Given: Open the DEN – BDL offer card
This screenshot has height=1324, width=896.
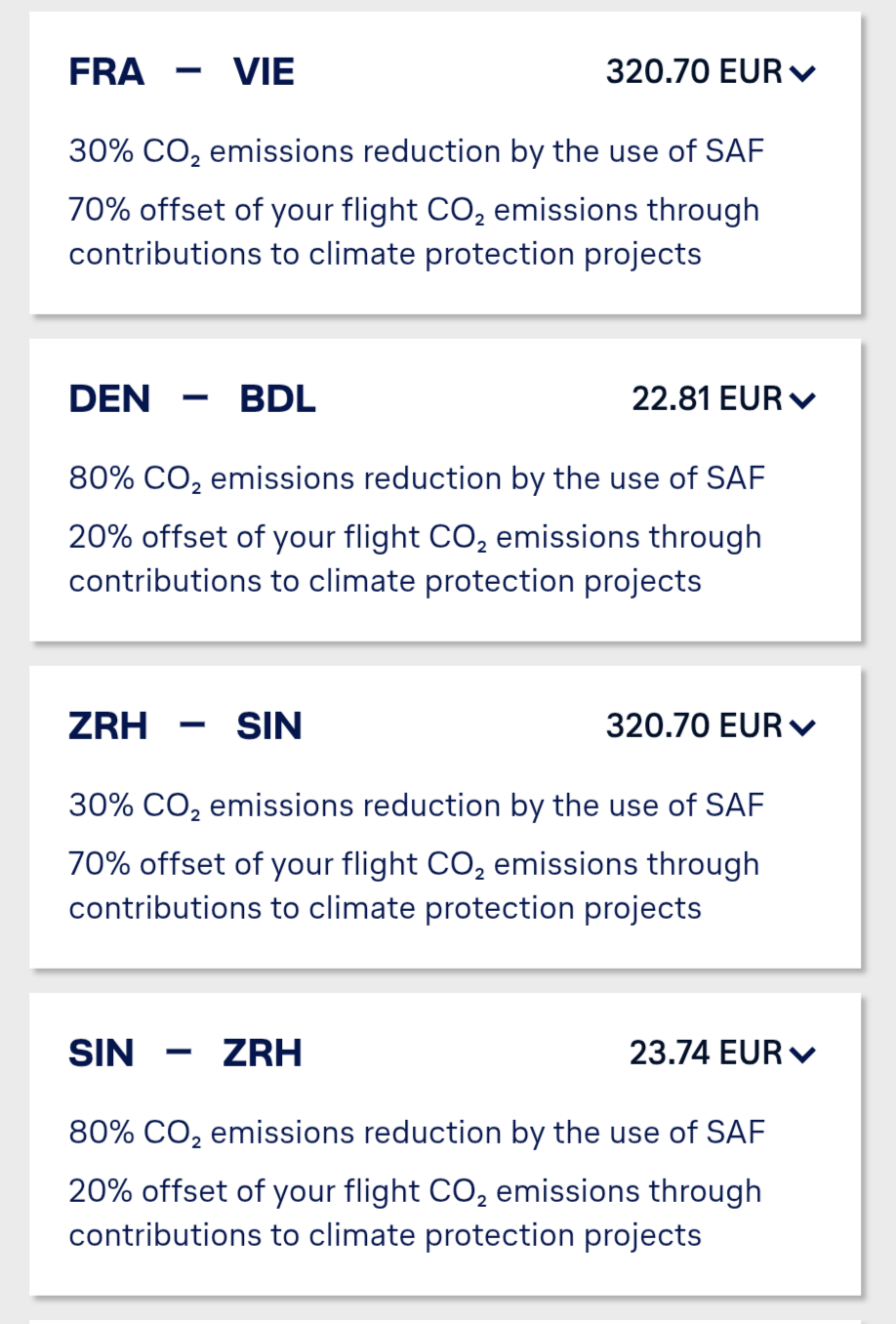Looking at the screenshot, I should (x=448, y=488).
